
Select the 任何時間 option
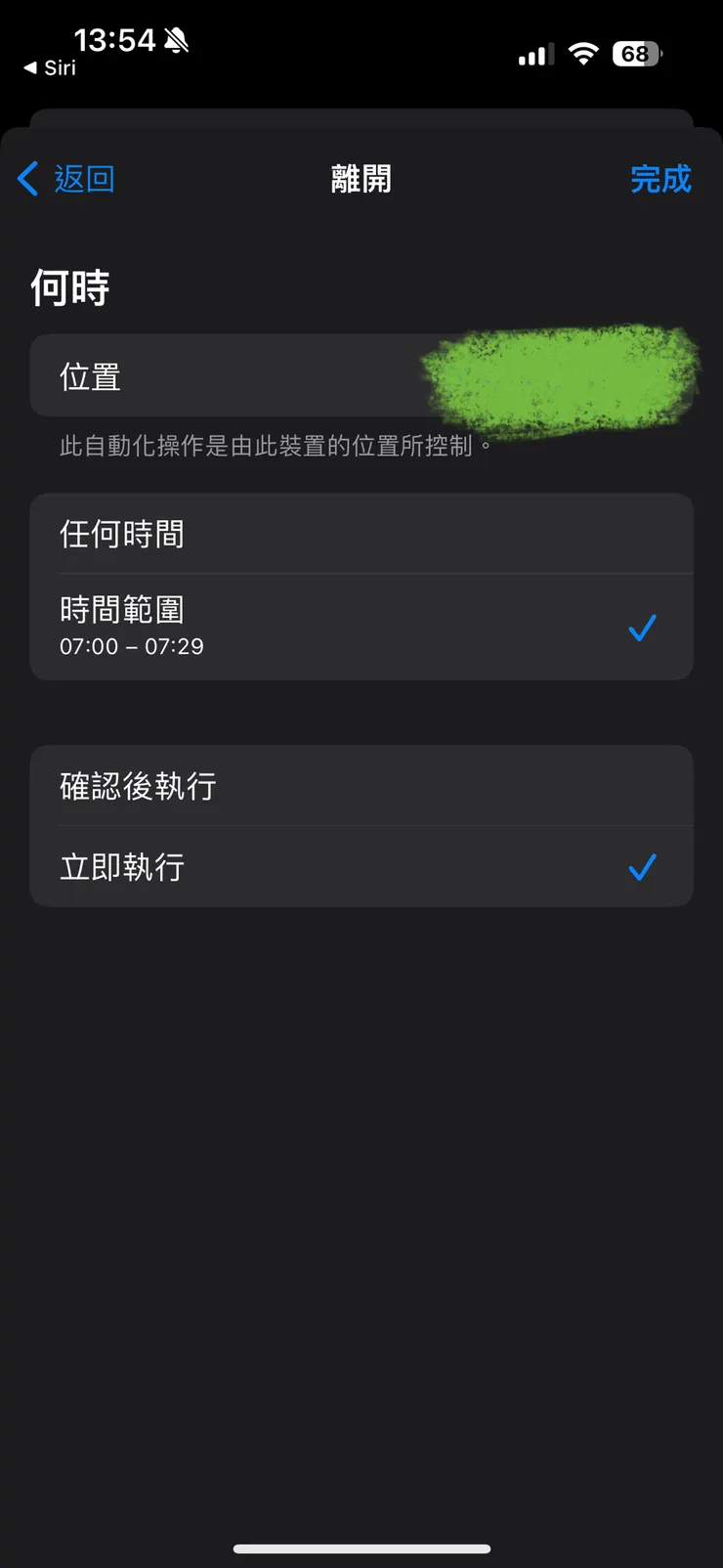361,534
